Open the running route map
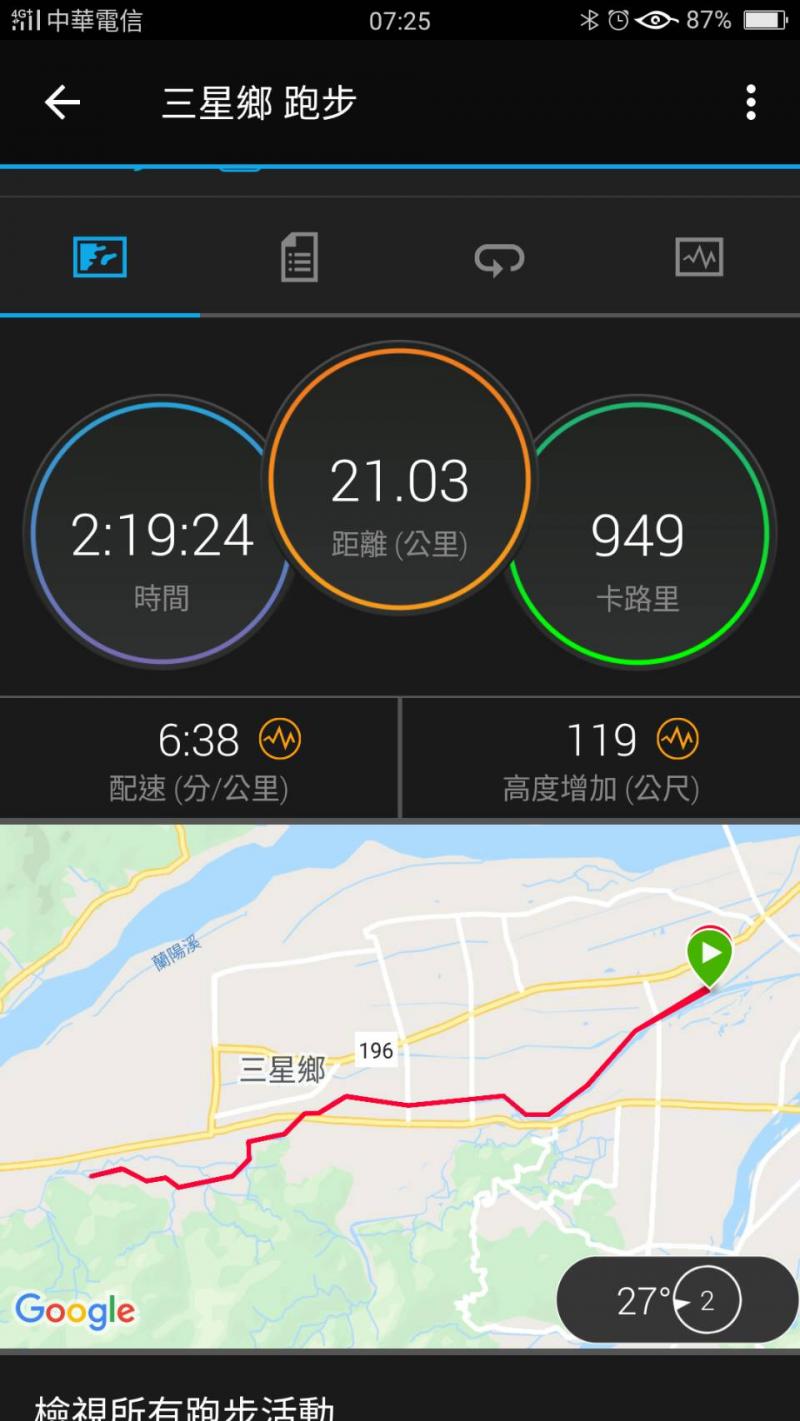 click(x=400, y=1080)
